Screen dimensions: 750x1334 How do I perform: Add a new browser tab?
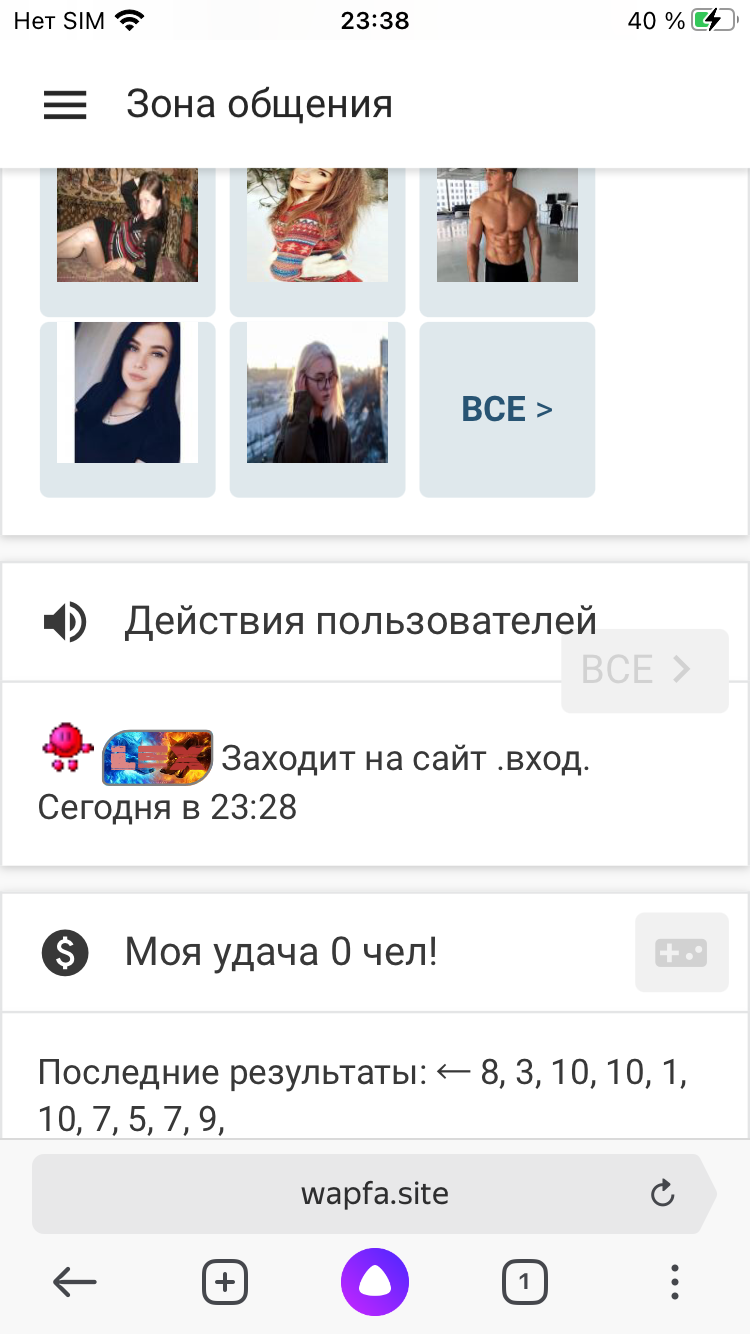click(225, 1281)
